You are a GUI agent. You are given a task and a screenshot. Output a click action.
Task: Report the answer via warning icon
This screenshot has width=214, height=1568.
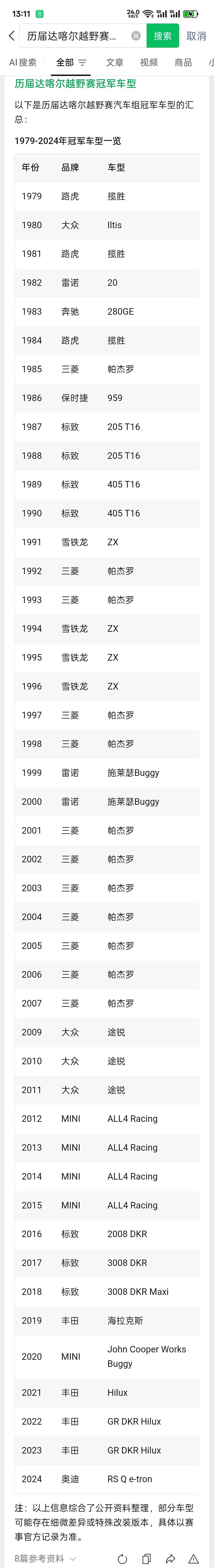tap(193, 1558)
